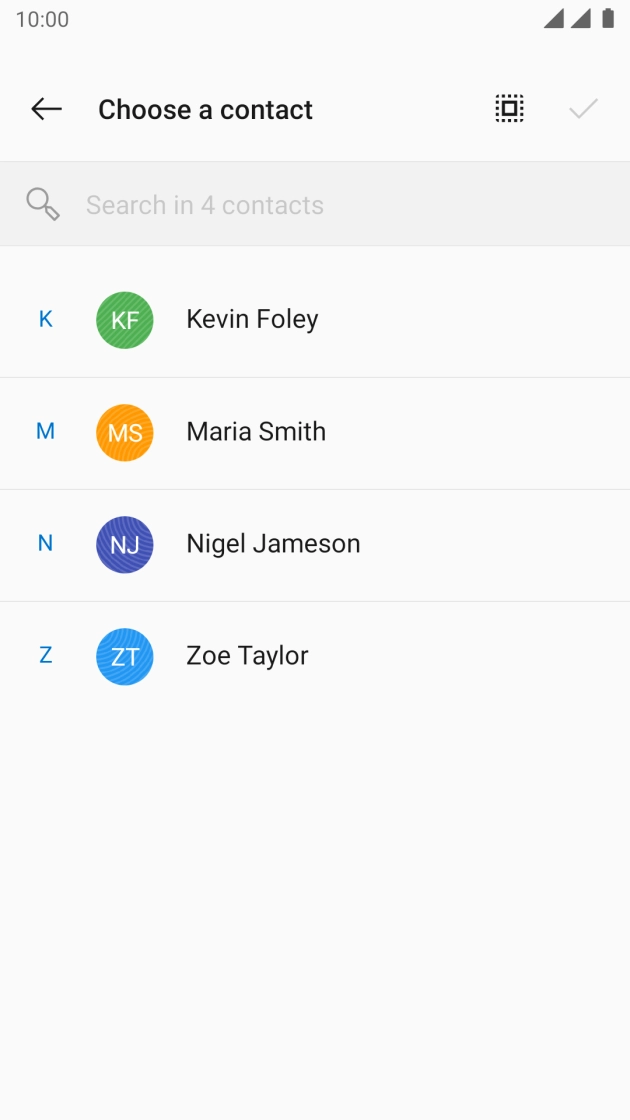Tap the select all icon

coord(509,109)
